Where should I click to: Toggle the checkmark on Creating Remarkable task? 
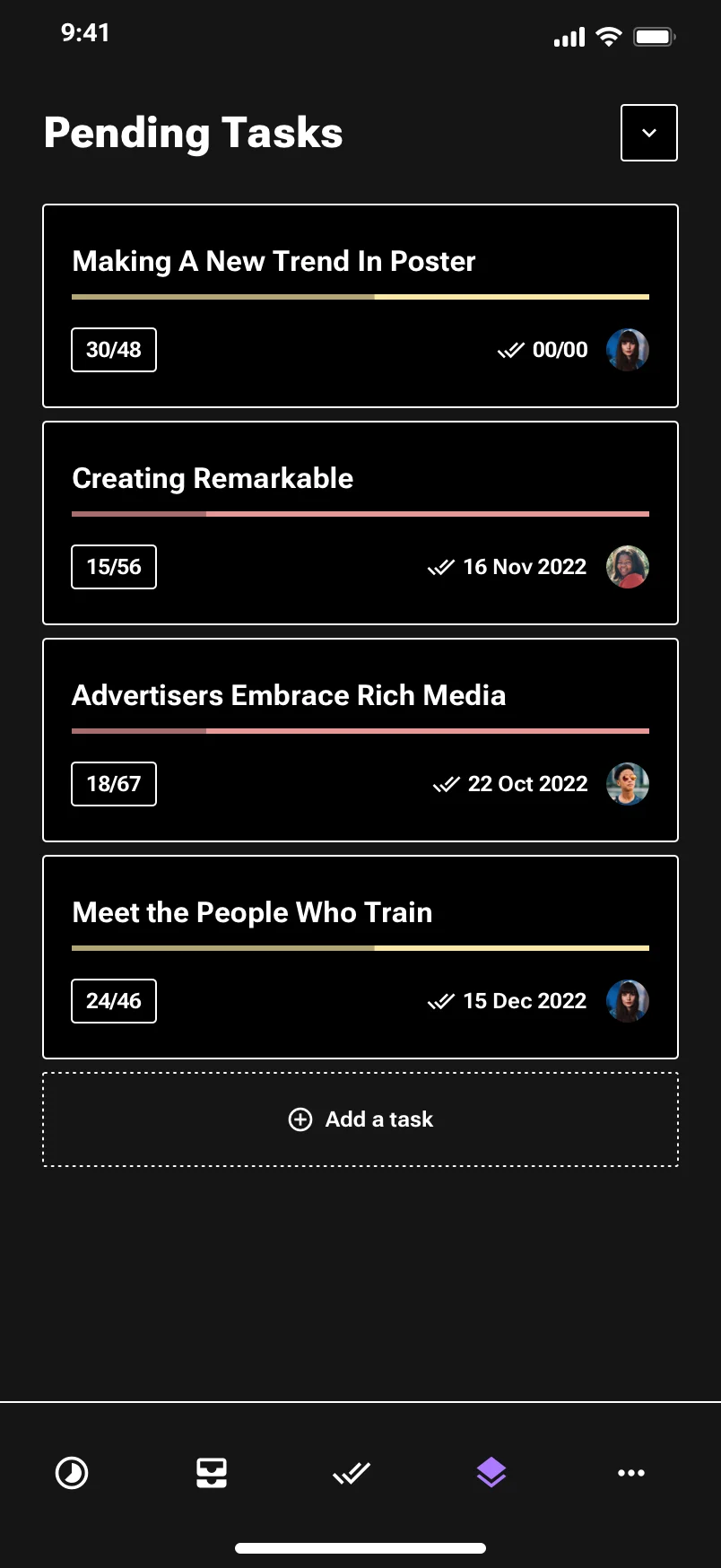click(441, 566)
